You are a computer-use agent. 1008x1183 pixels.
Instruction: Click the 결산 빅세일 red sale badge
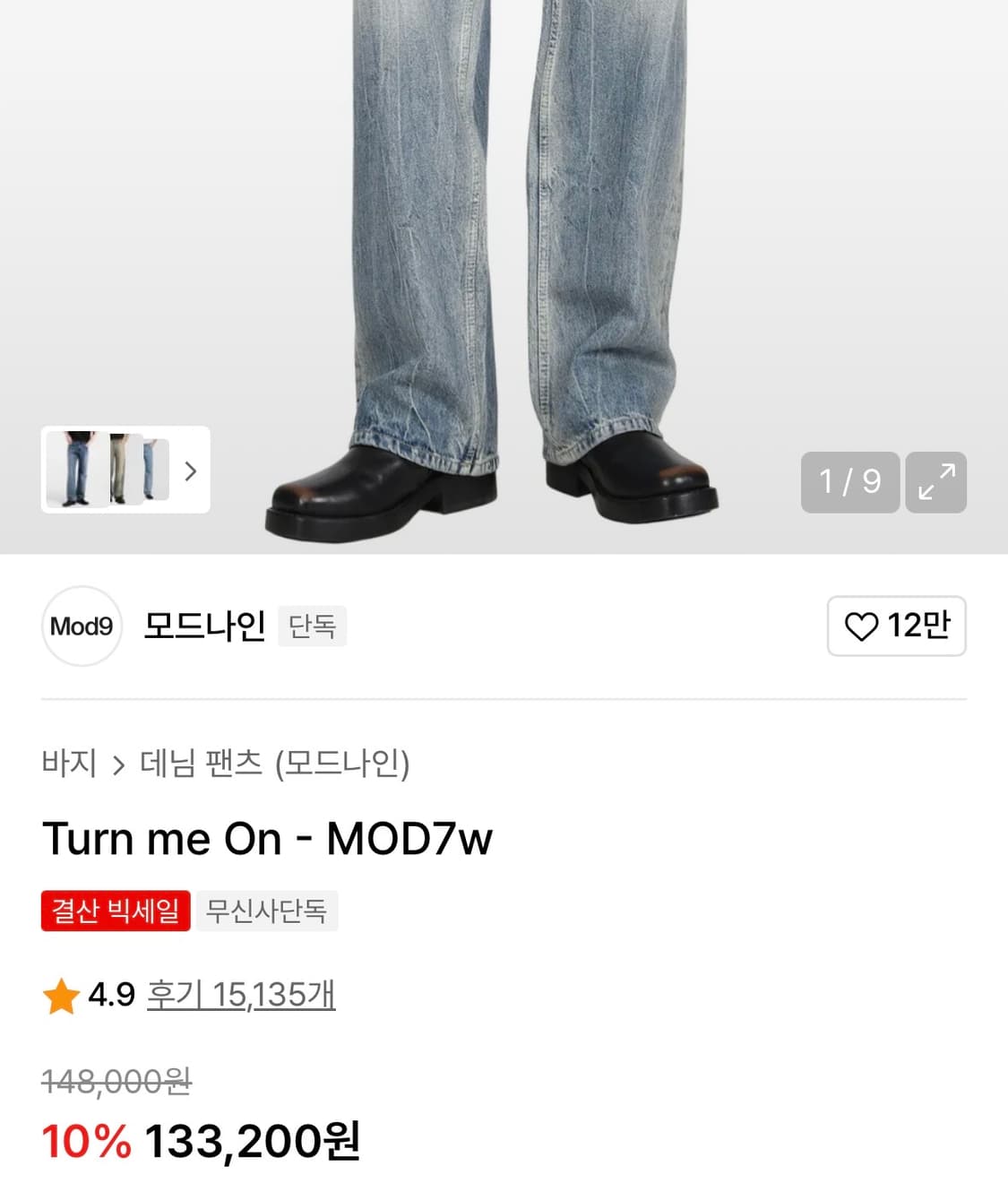(x=115, y=911)
